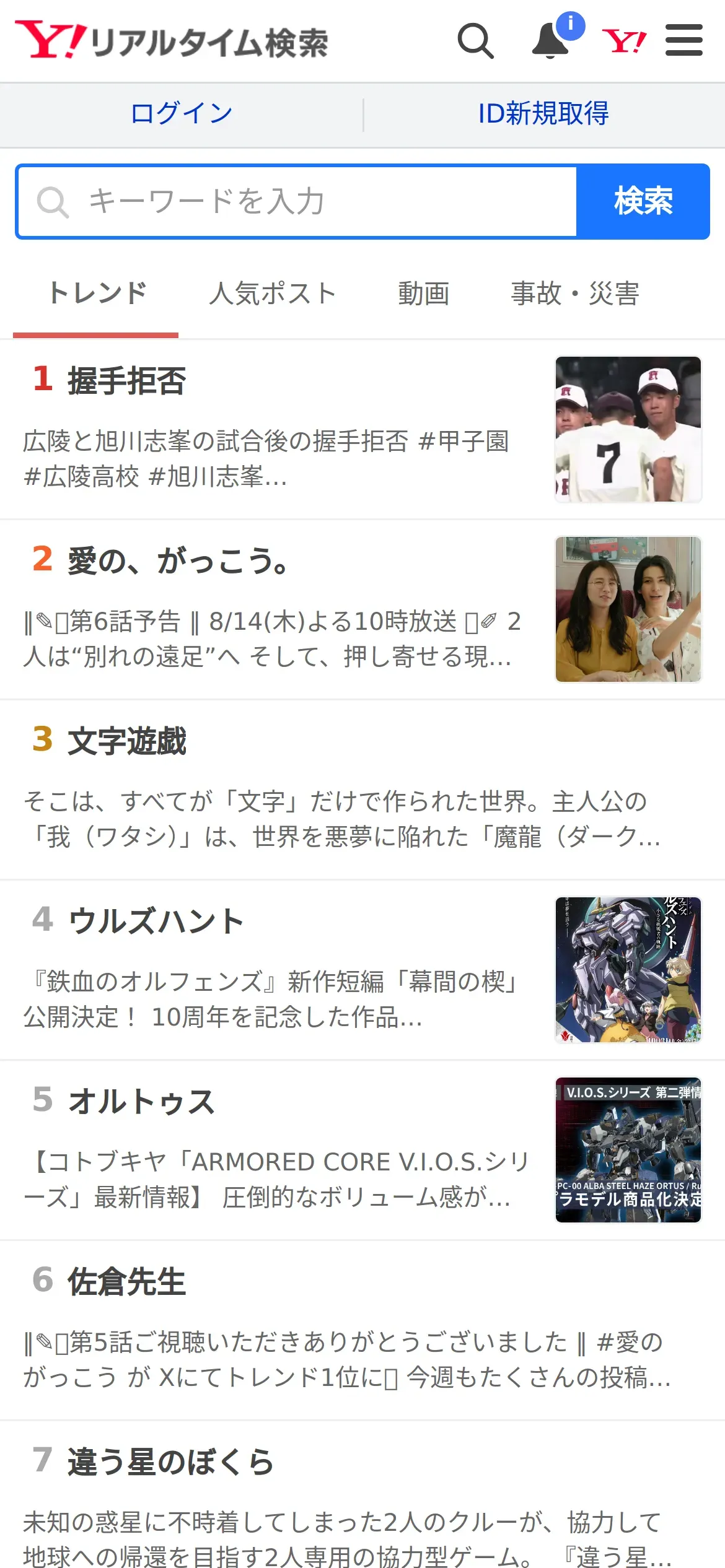Tap the search magnifier icon in header
The image size is (725, 1568).
(475, 41)
